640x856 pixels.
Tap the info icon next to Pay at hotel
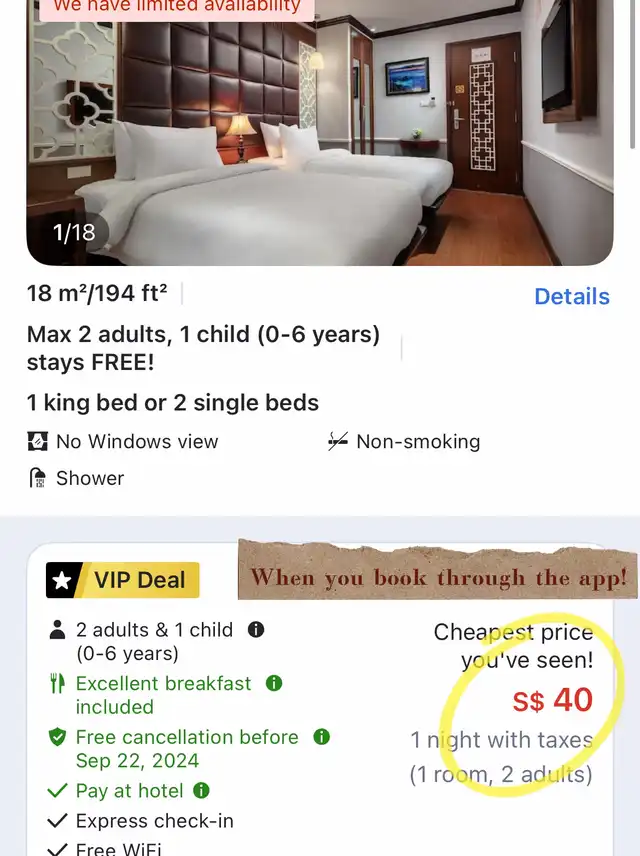[x=202, y=790]
